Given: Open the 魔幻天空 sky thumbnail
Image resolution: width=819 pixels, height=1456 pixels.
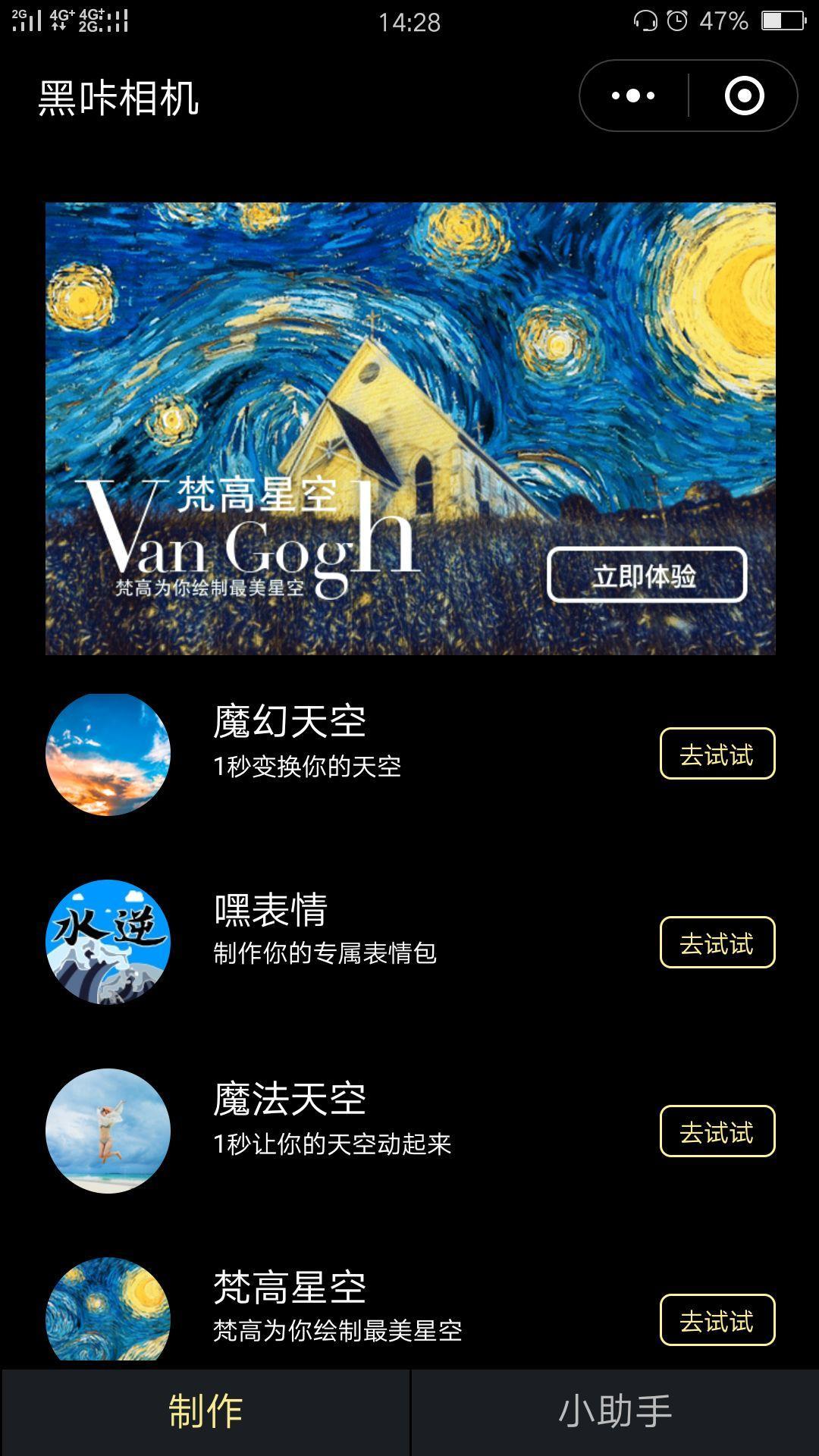Looking at the screenshot, I should tap(108, 755).
